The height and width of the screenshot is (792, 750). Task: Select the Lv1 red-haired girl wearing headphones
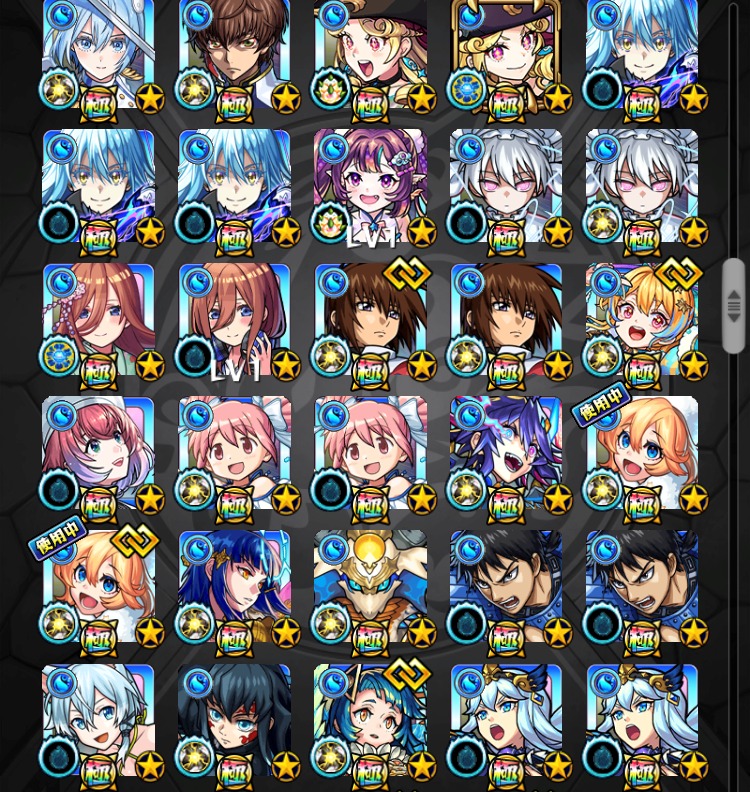(x=234, y=320)
